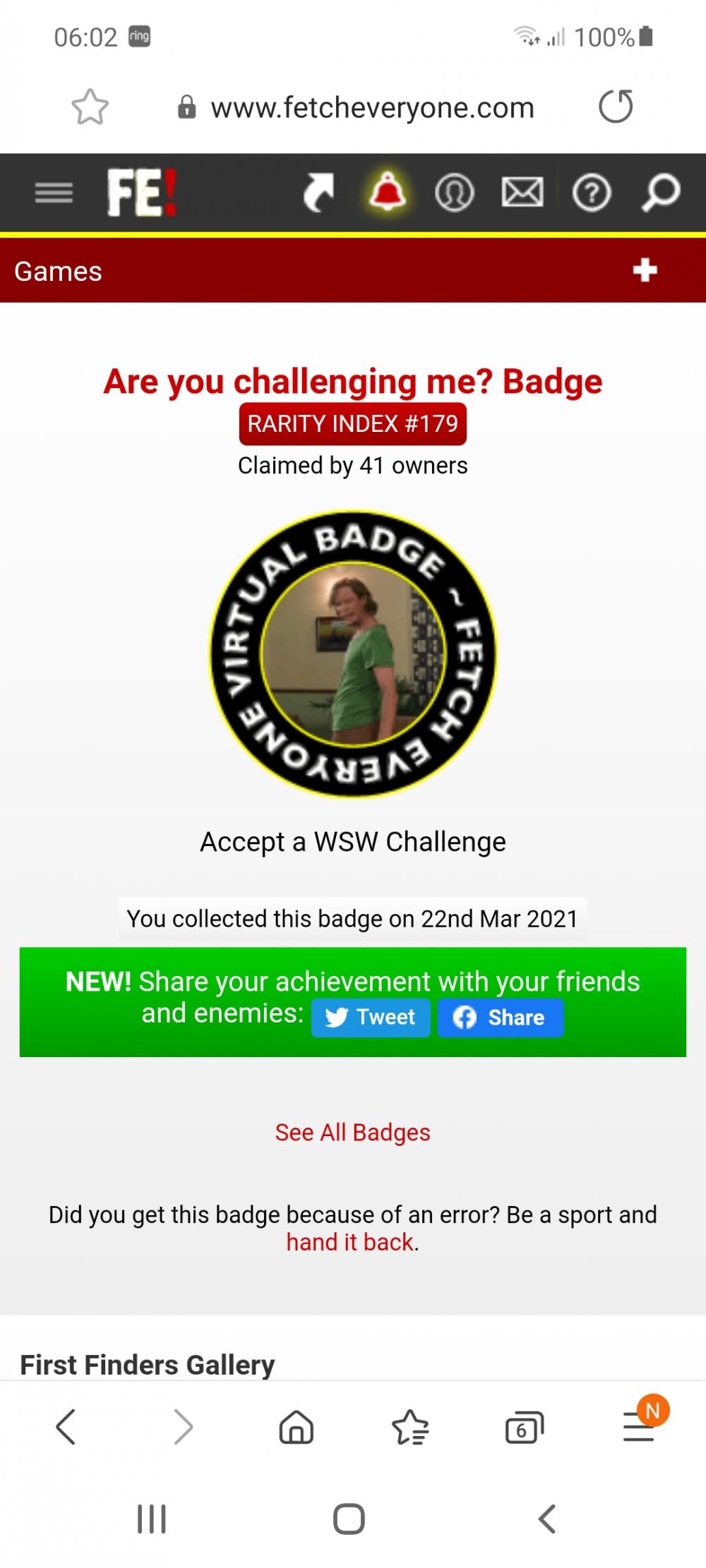Tap the arrow shortcut icon in header
Viewport: 706px width, 1568px height.
pos(318,193)
